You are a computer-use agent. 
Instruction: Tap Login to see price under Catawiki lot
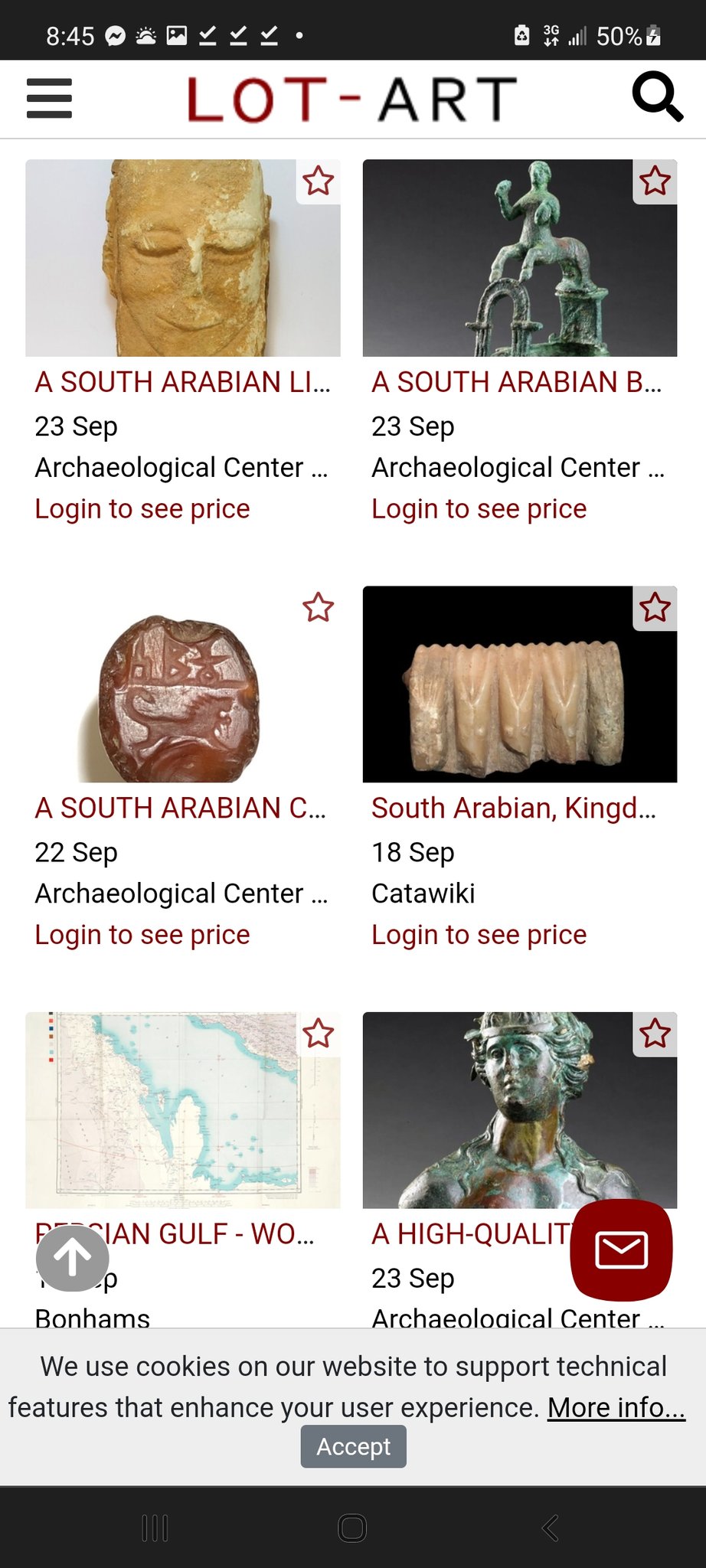coord(479,935)
